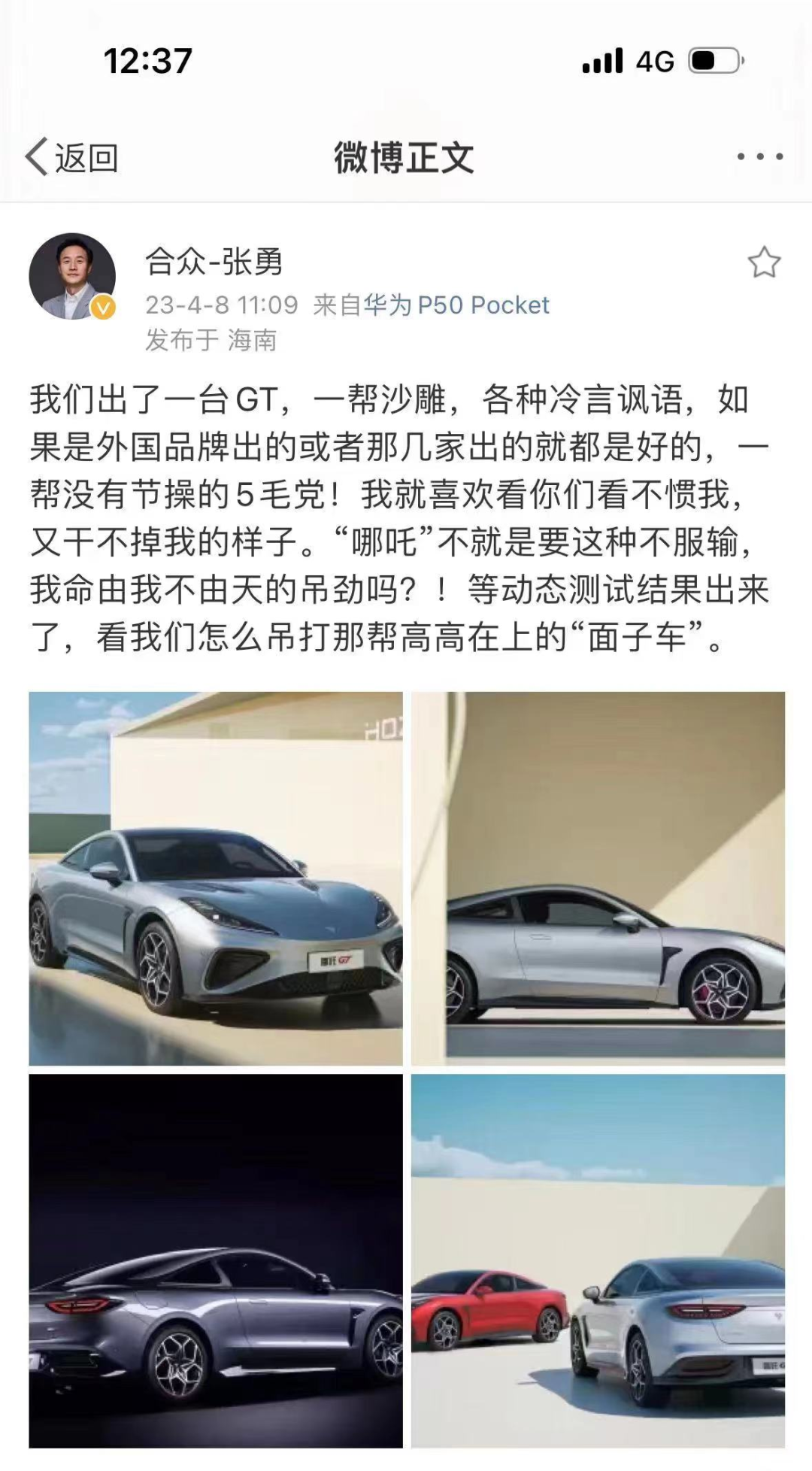Favorite this post with the star icon
The height and width of the screenshot is (1471, 812).
point(763,263)
